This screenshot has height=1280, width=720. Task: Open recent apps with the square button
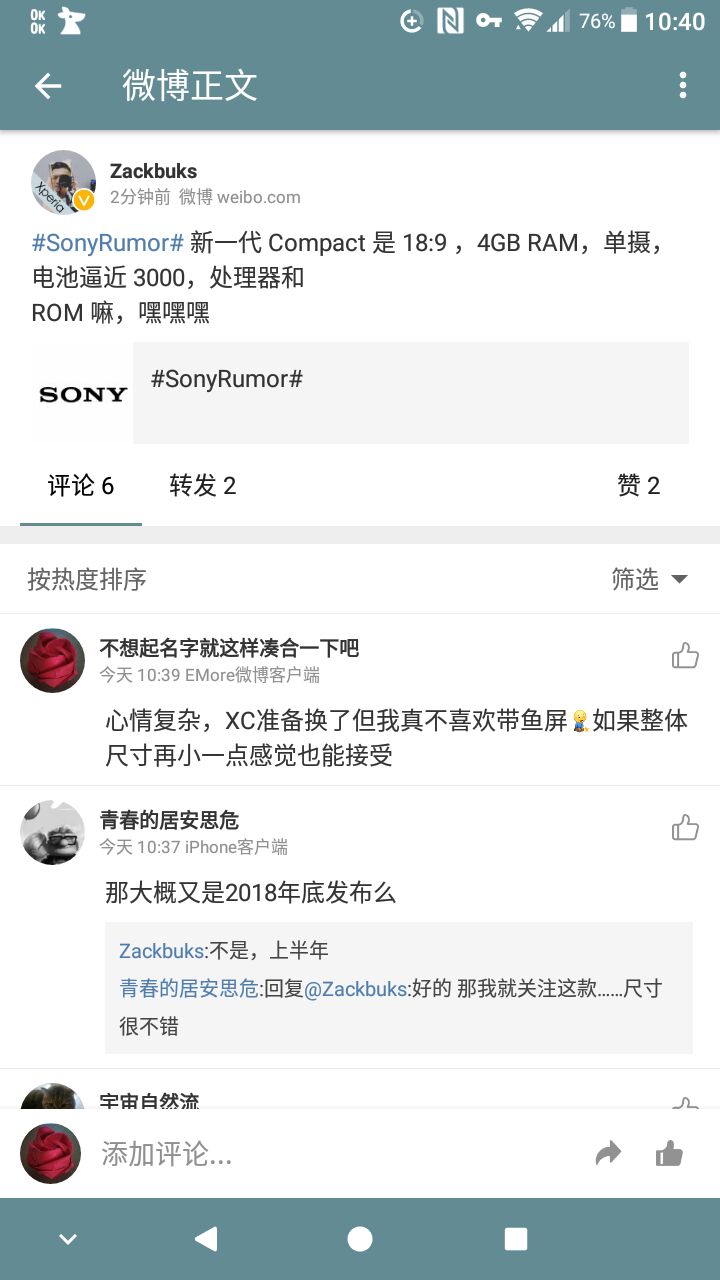point(515,1240)
